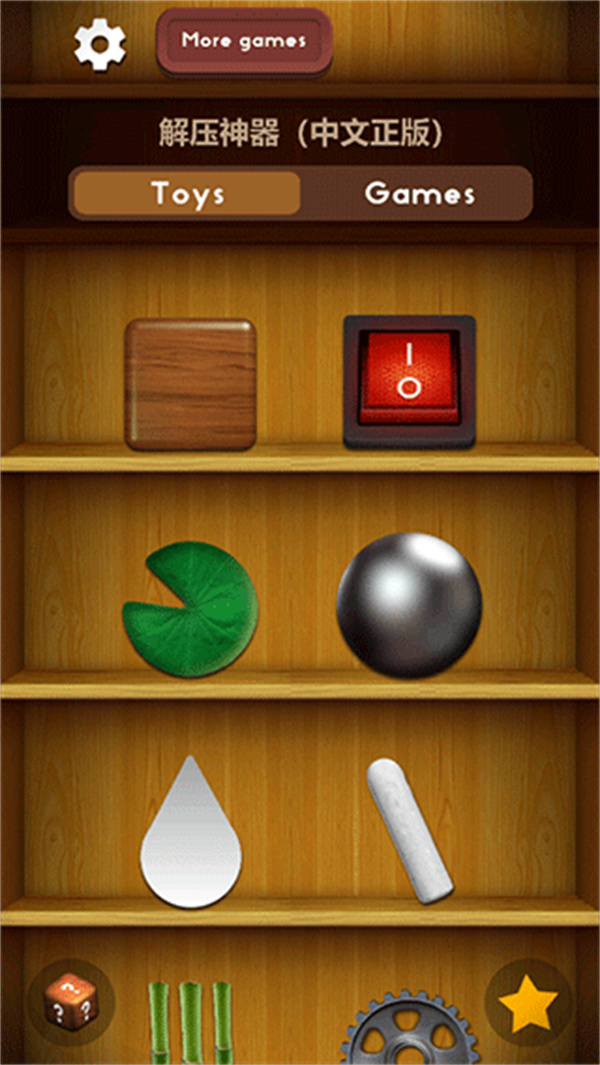Switch to the Games tab
Viewport: 600px width, 1065px height.
pyautogui.click(x=419, y=193)
